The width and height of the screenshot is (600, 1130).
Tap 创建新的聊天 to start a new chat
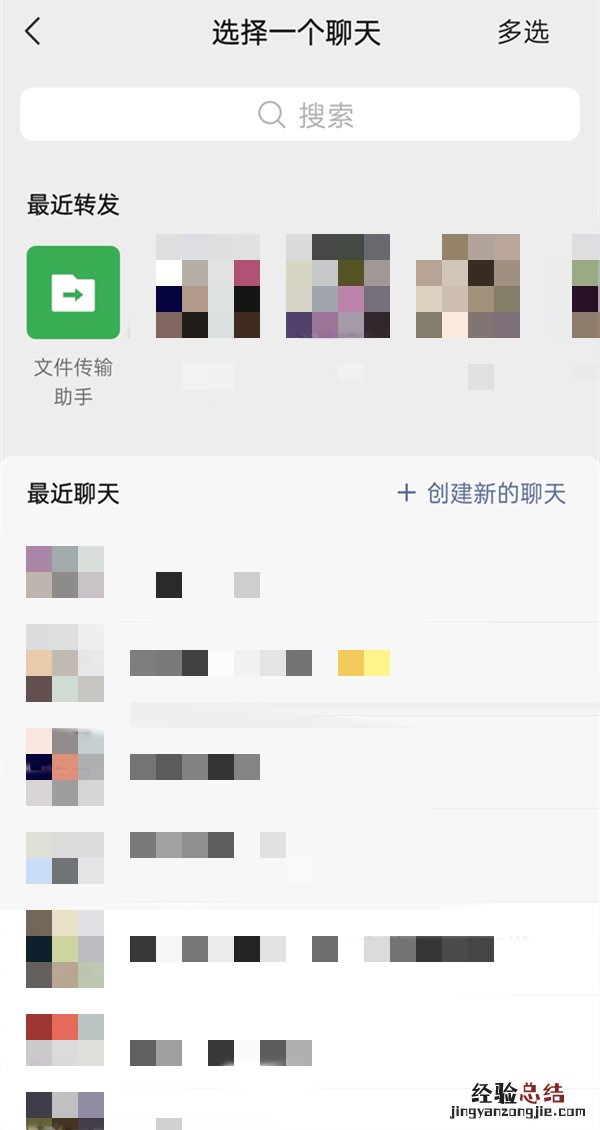click(482, 493)
